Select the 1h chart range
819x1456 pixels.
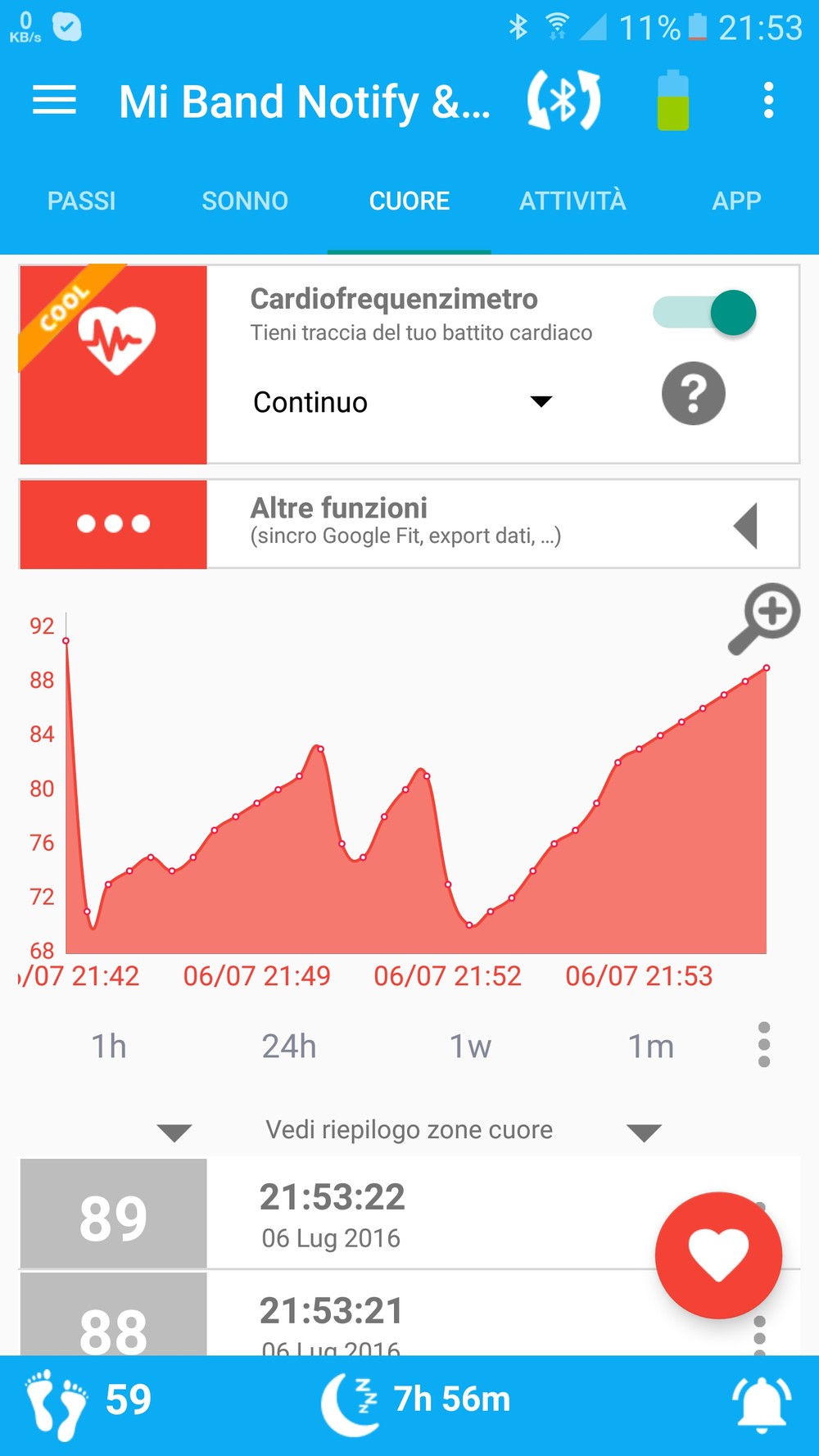coord(108,1046)
